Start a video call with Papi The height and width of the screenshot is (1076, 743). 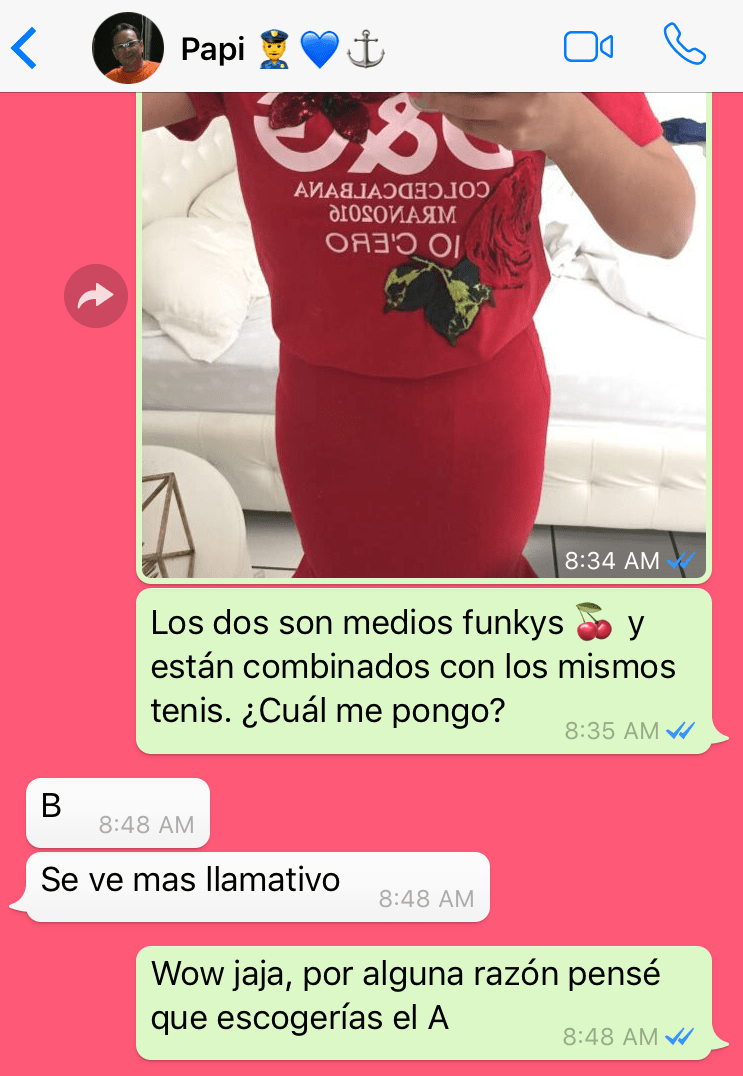point(588,47)
